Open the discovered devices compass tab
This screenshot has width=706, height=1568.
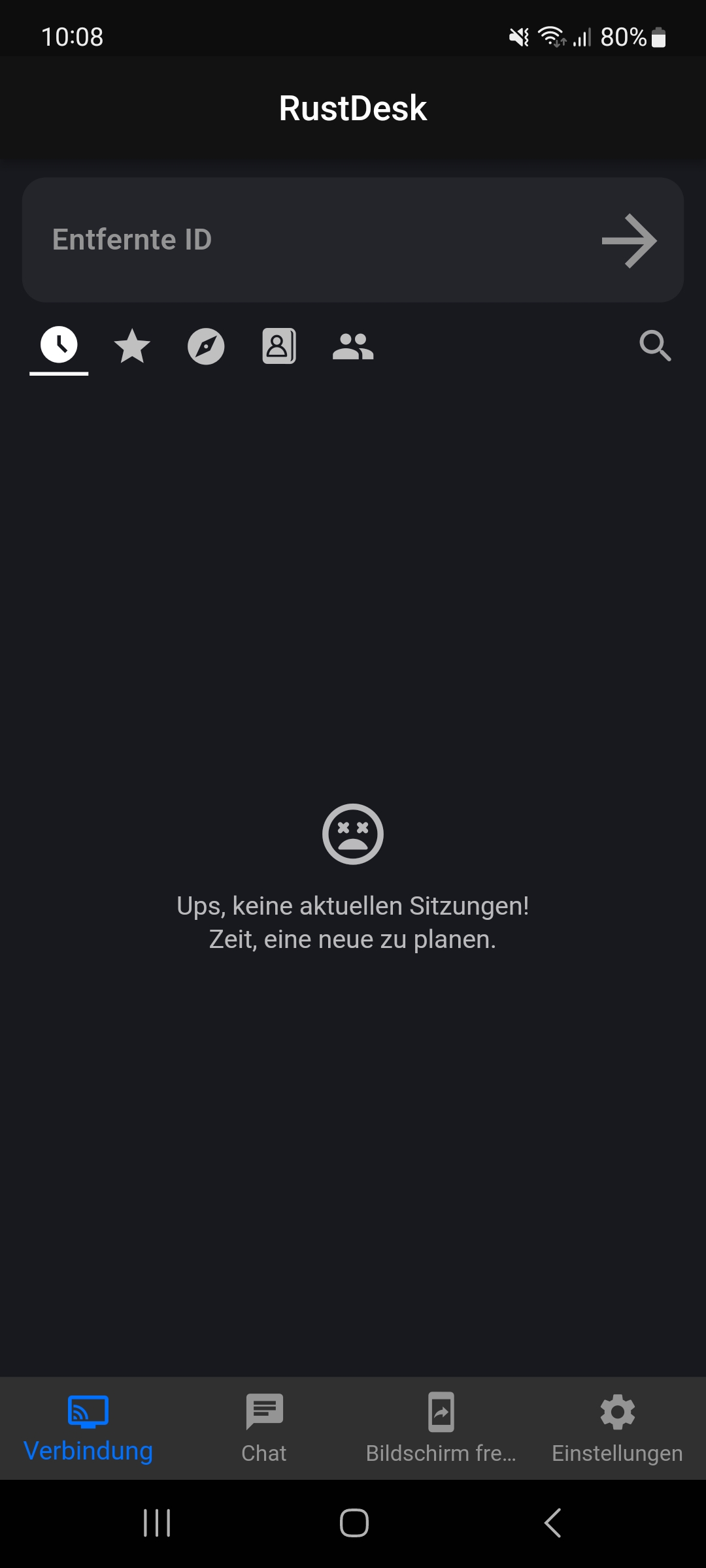[206, 346]
